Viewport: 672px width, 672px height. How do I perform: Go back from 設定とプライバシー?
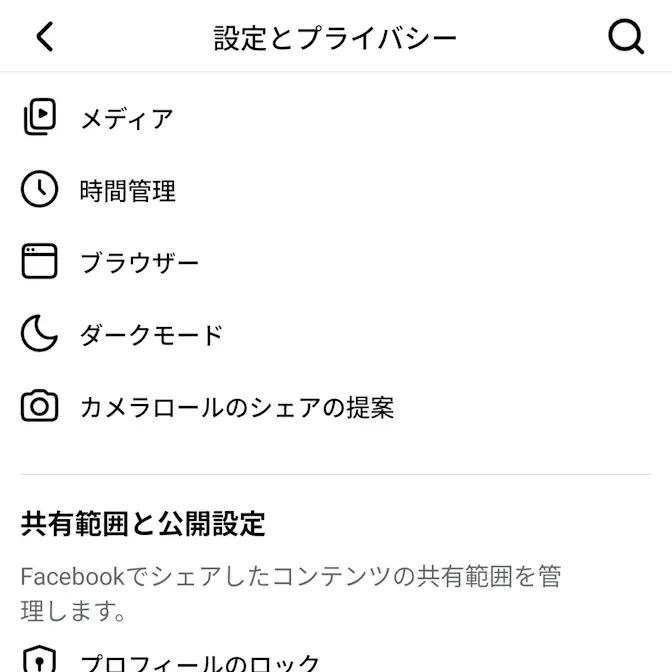point(44,37)
